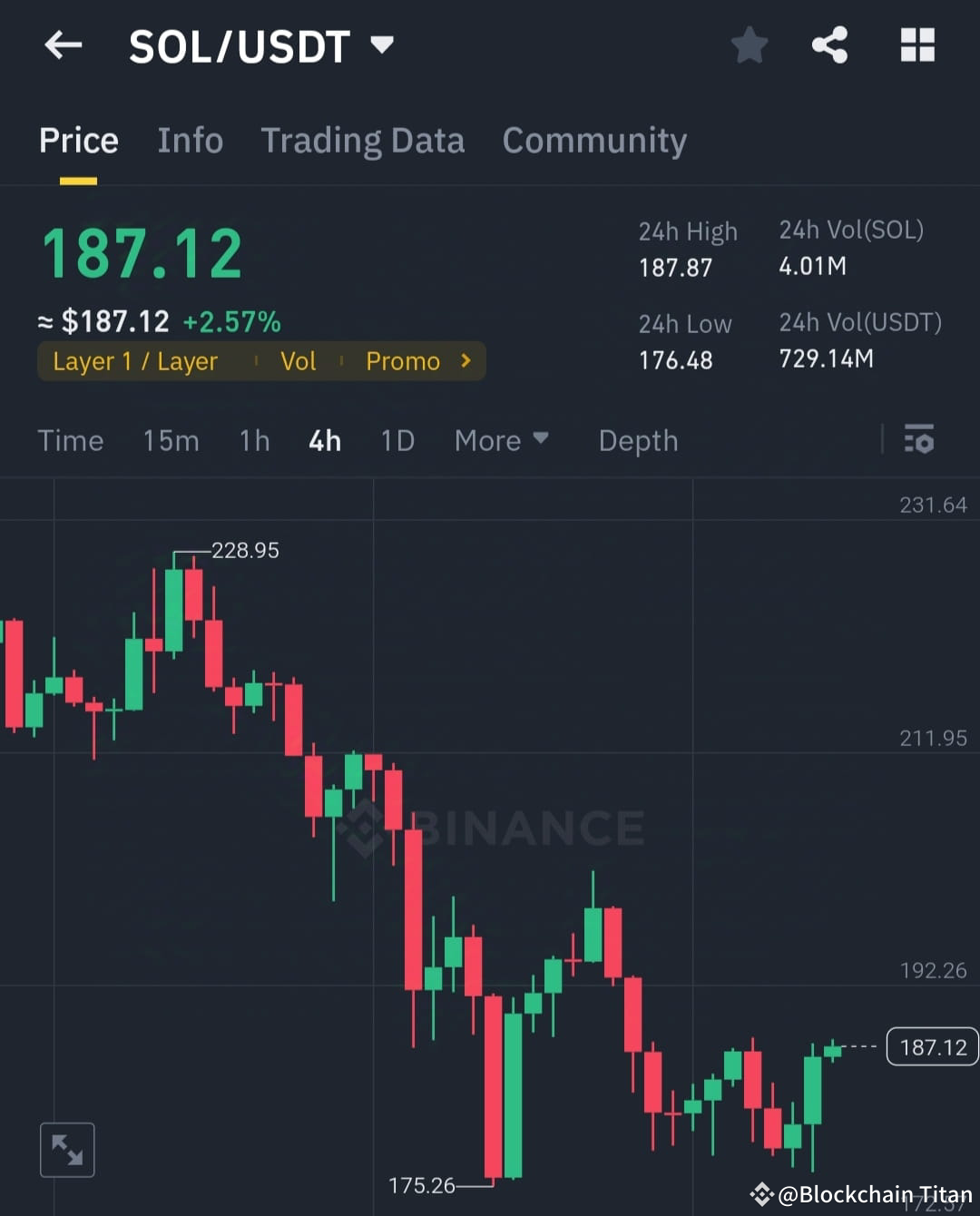Add SOL/USDT to favorites via the star icon

point(750,45)
